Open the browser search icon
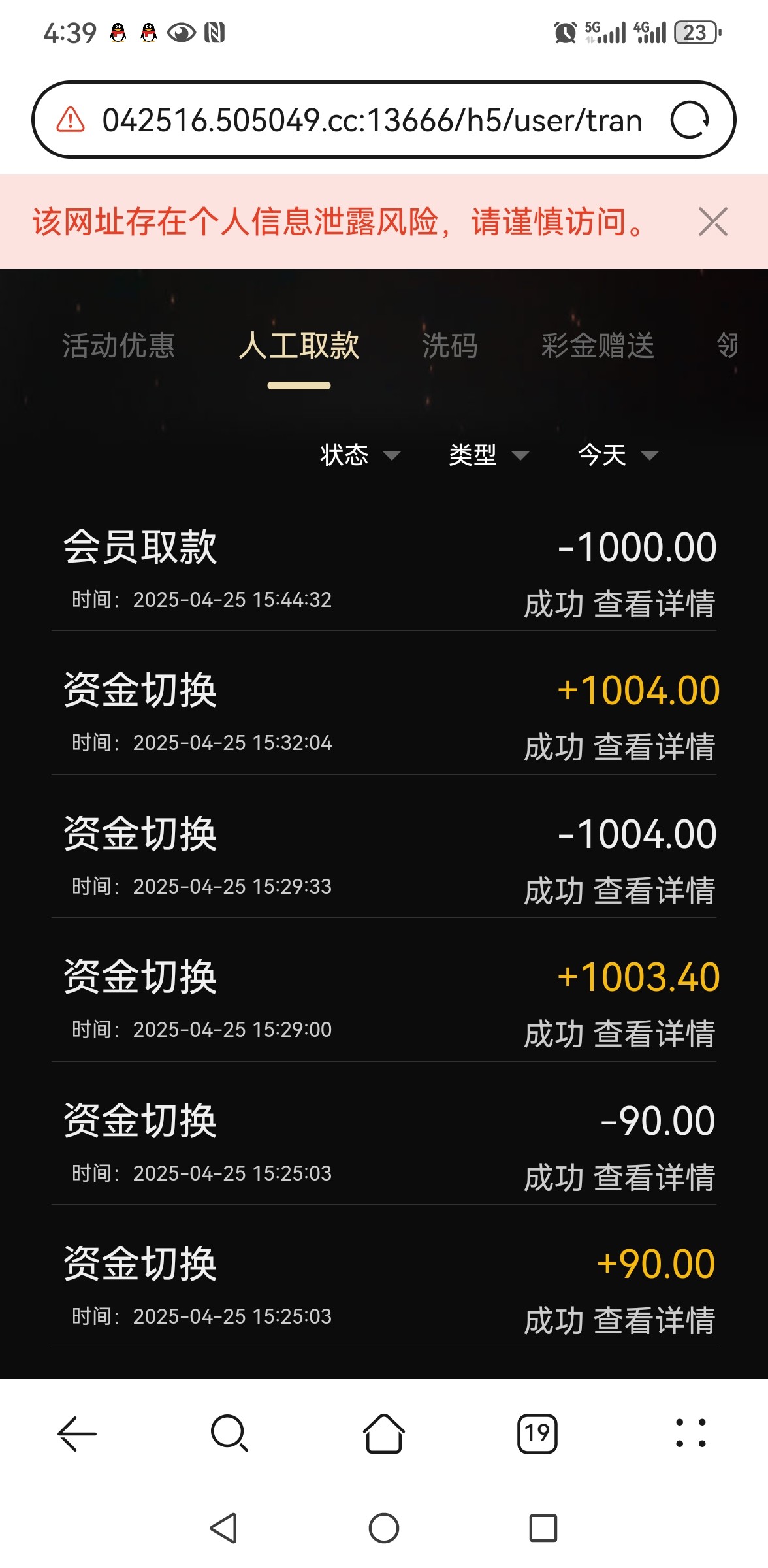768x1568 pixels. (x=229, y=1434)
